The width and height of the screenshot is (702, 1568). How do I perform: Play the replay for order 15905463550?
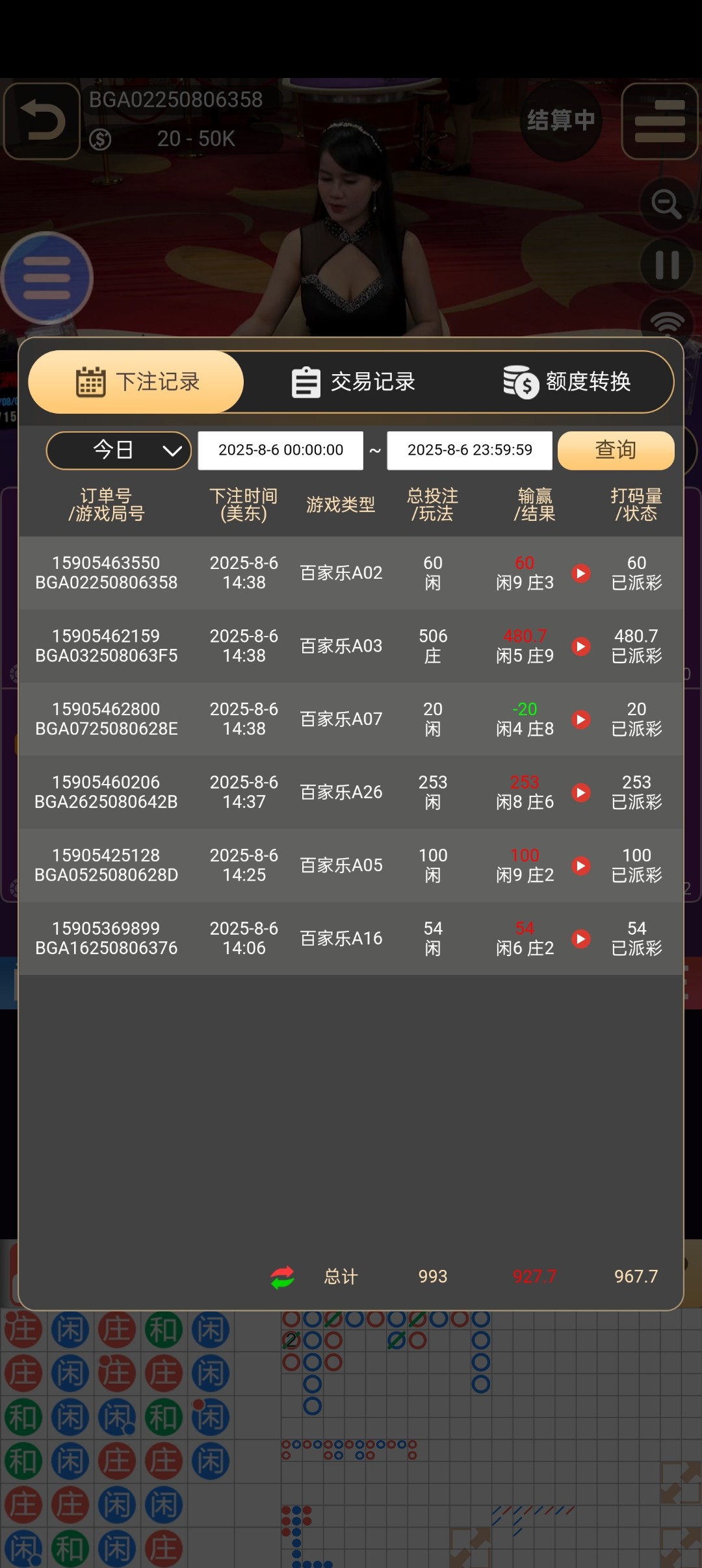[581, 573]
